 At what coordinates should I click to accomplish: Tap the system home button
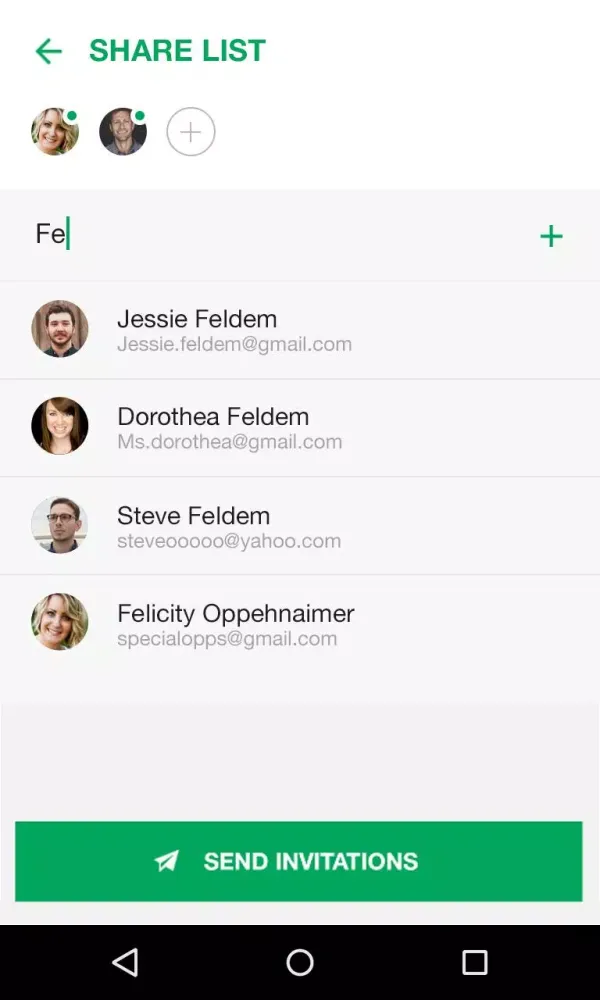pyautogui.click(x=300, y=962)
